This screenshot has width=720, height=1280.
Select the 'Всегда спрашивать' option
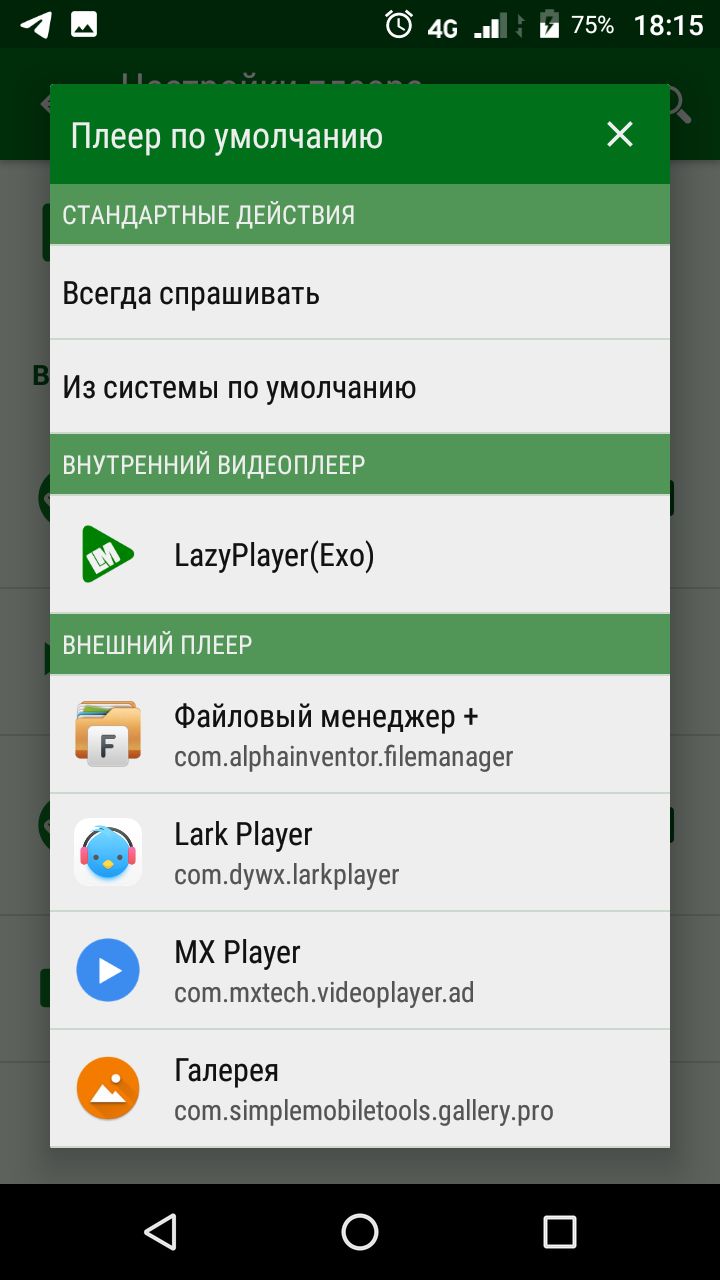coord(360,293)
